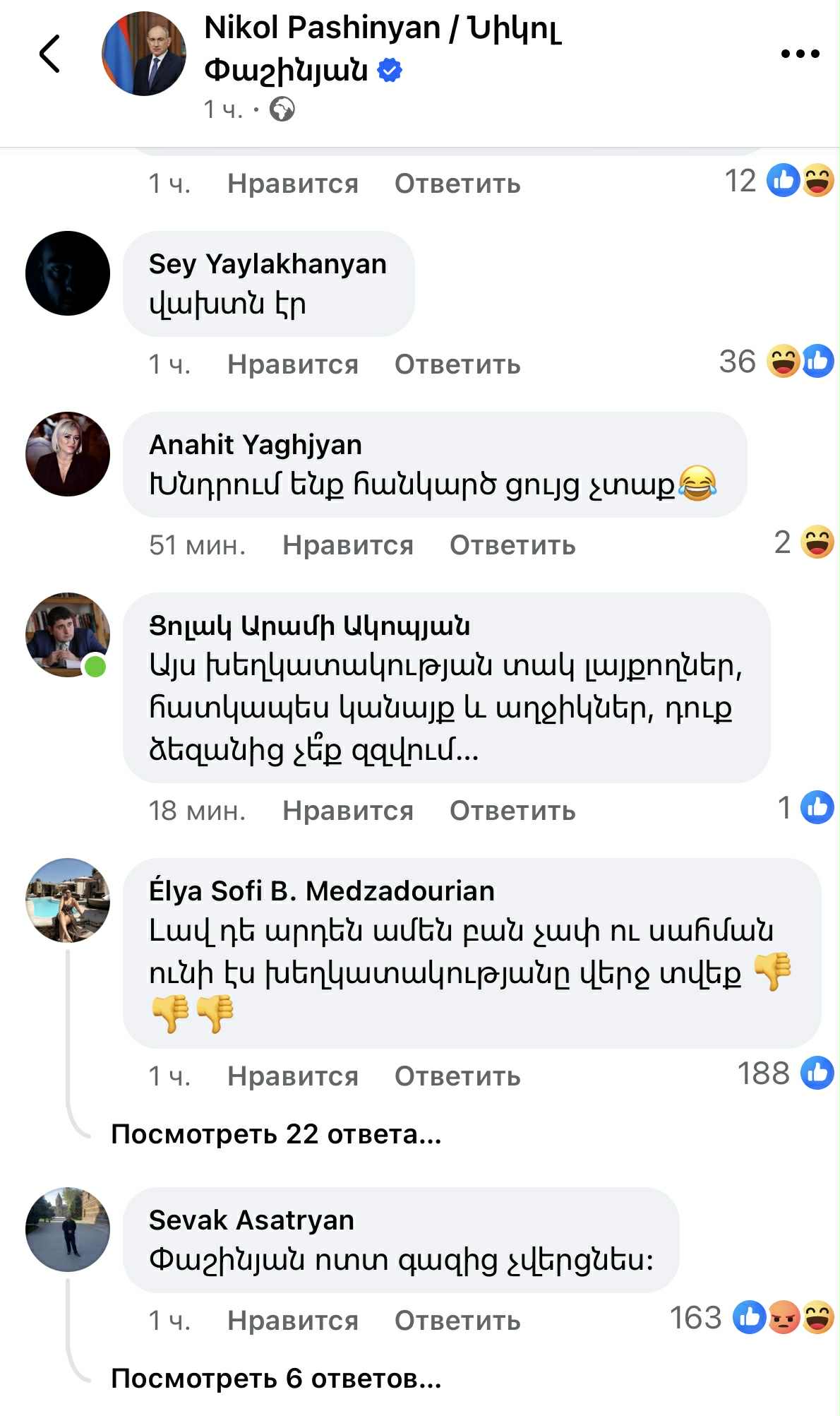Open Nikol Pashinyan's profile picture
The height and width of the screenshot is (1416, 840).
point(144,54)
